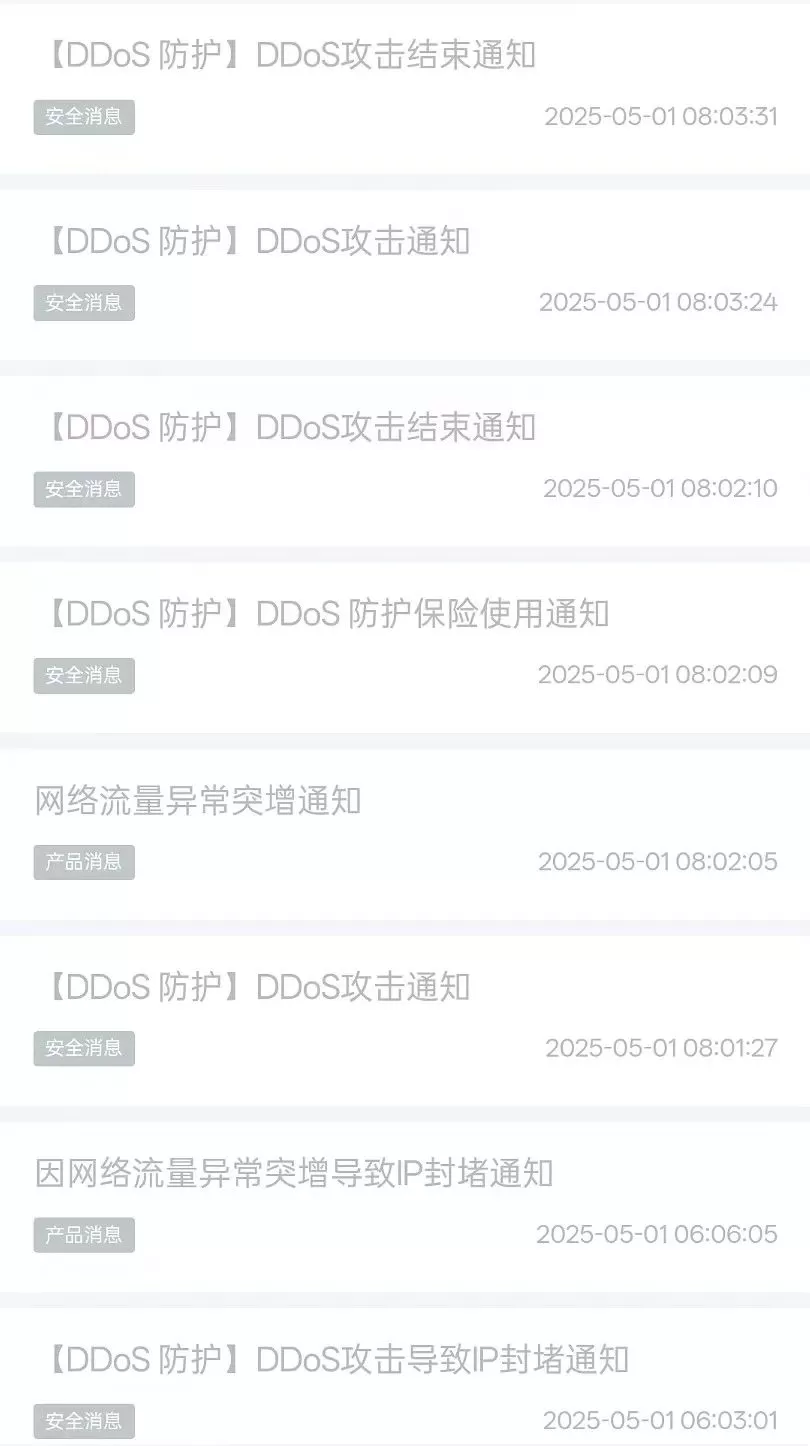View the DDoS攻击结束通知 message from 08:02:10
The width and height of the screenshot is (810, 1446).
pyautogui.click(x=290, y=428)
